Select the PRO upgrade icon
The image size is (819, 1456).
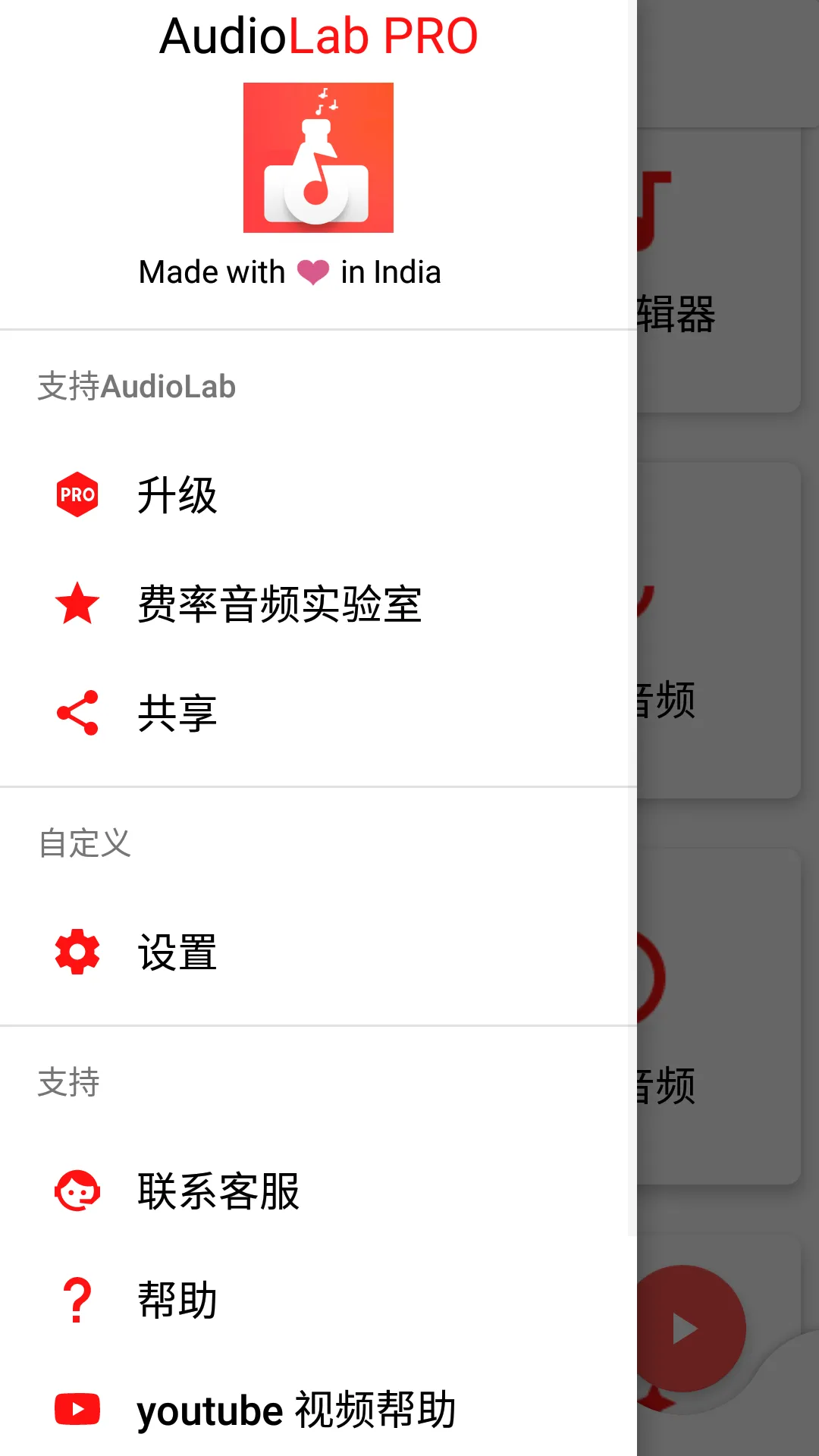click(x=76, y=494)
